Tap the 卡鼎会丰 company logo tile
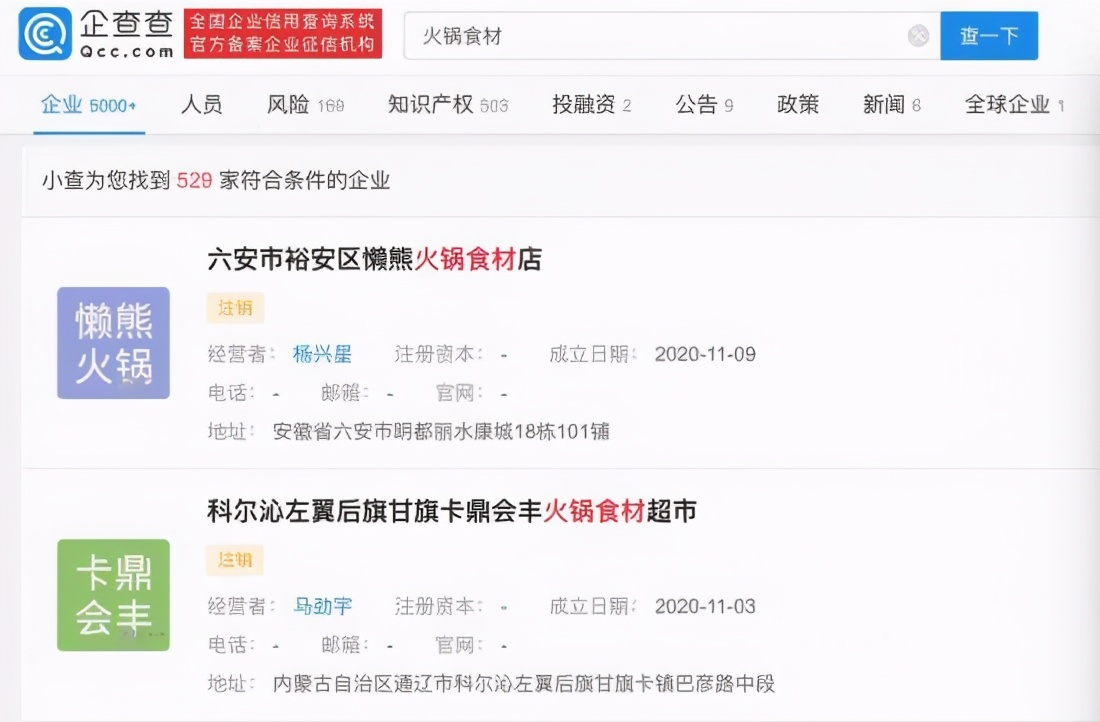 click(113, 595)
